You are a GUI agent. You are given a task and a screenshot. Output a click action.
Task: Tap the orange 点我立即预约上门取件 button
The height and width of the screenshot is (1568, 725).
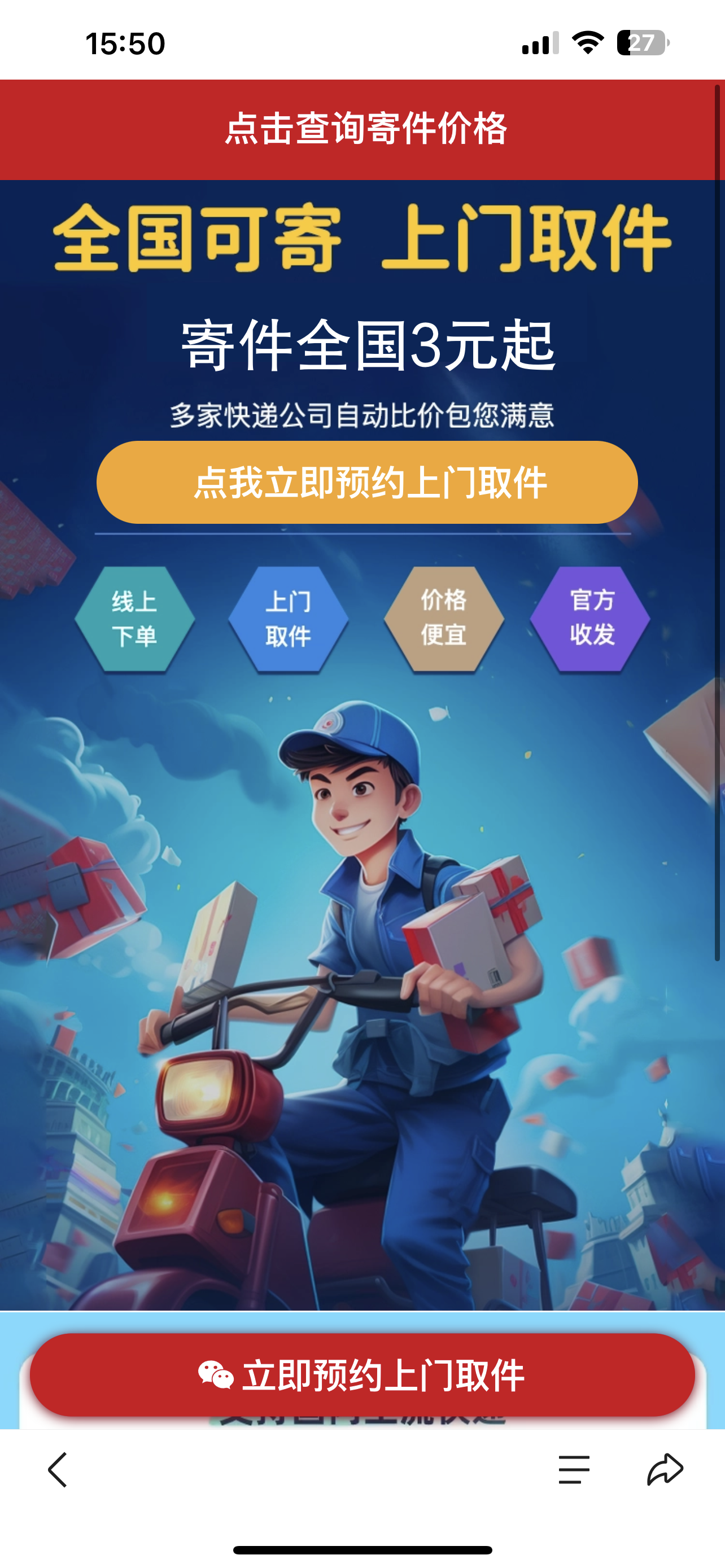[367, 482]
